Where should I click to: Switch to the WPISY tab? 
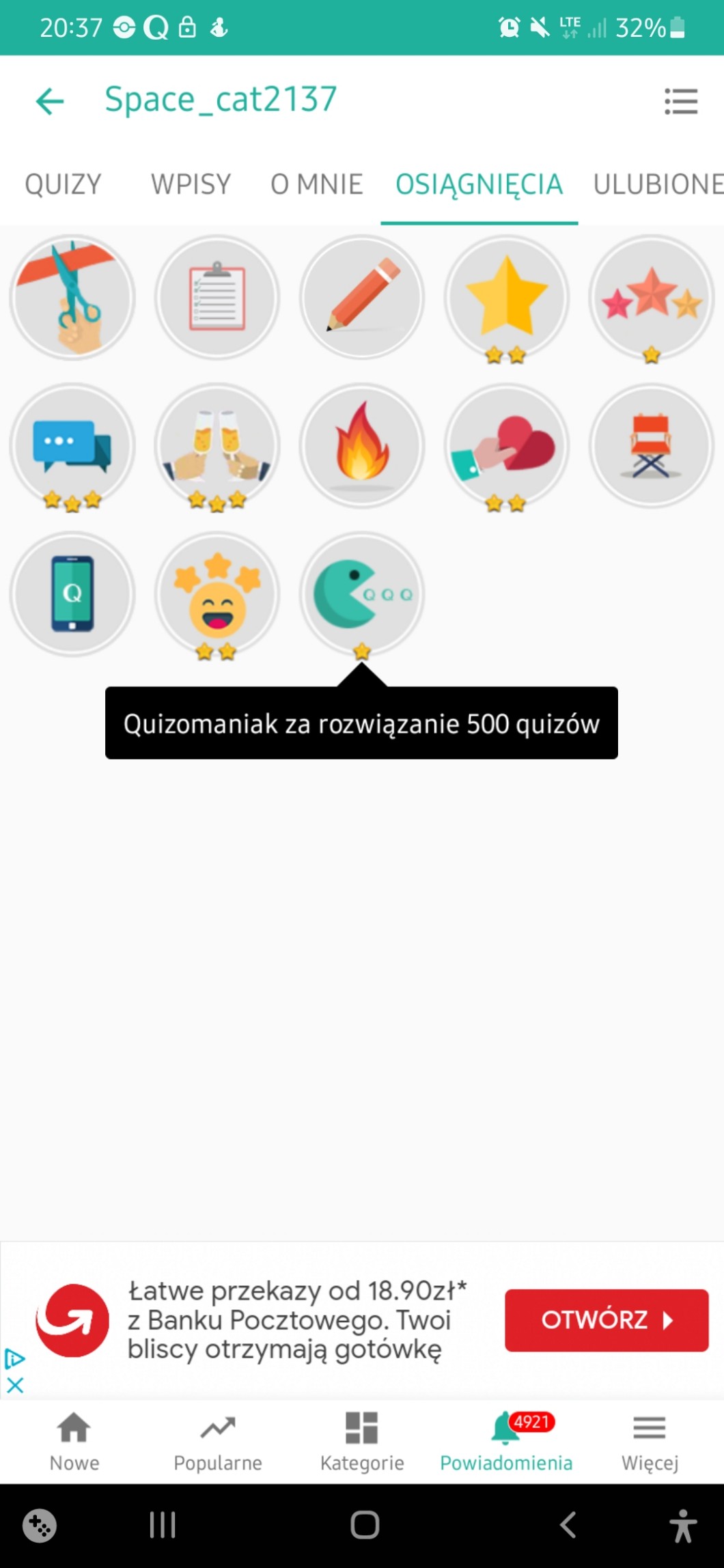[x=191, y=184]
